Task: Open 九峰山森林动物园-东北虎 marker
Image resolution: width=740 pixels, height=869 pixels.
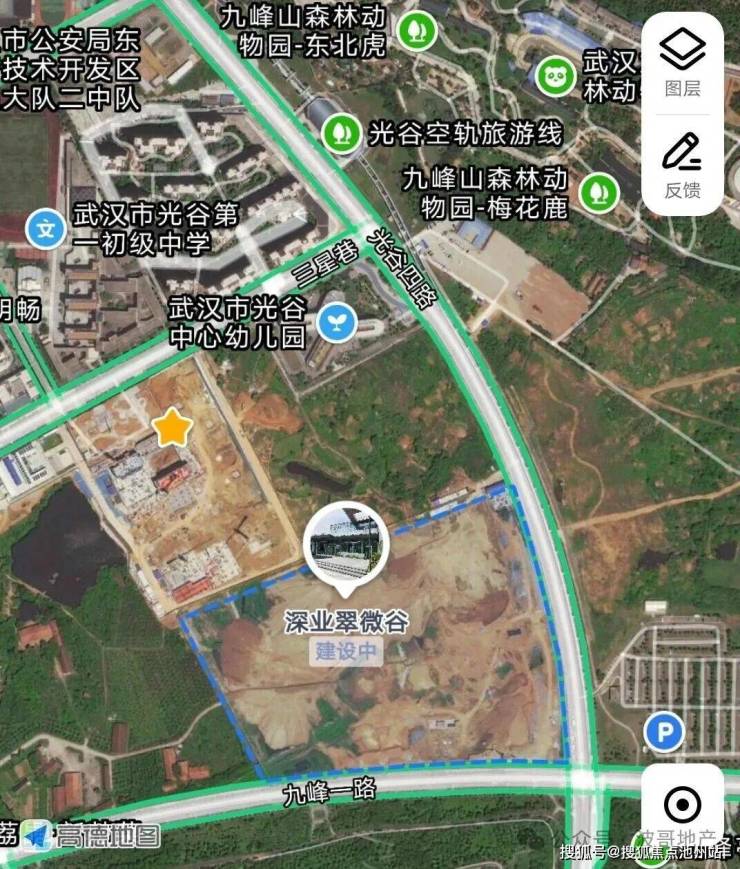Action: (x=412, y=30)
